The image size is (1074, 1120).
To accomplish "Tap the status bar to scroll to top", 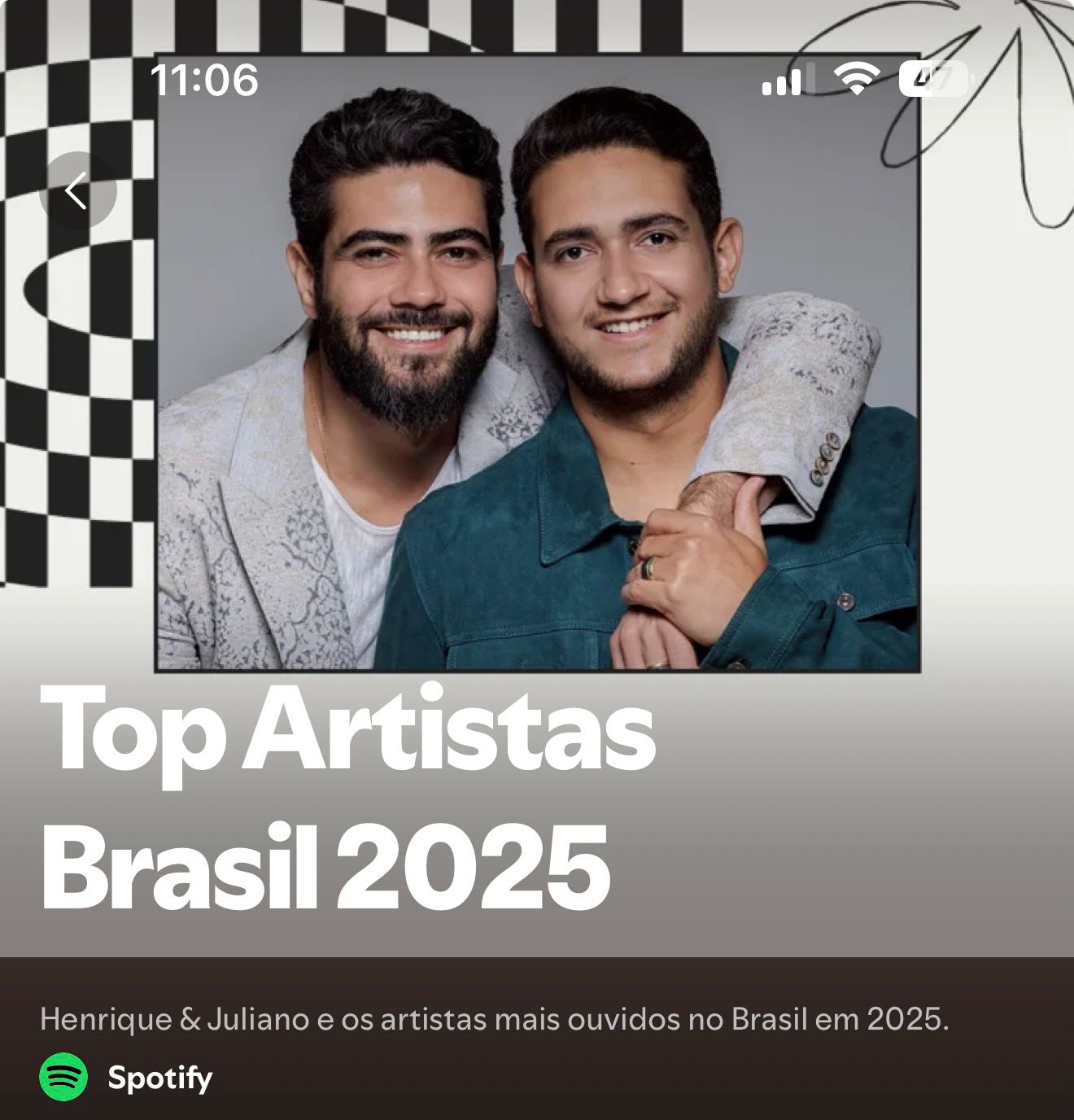I will click(537, 79).
